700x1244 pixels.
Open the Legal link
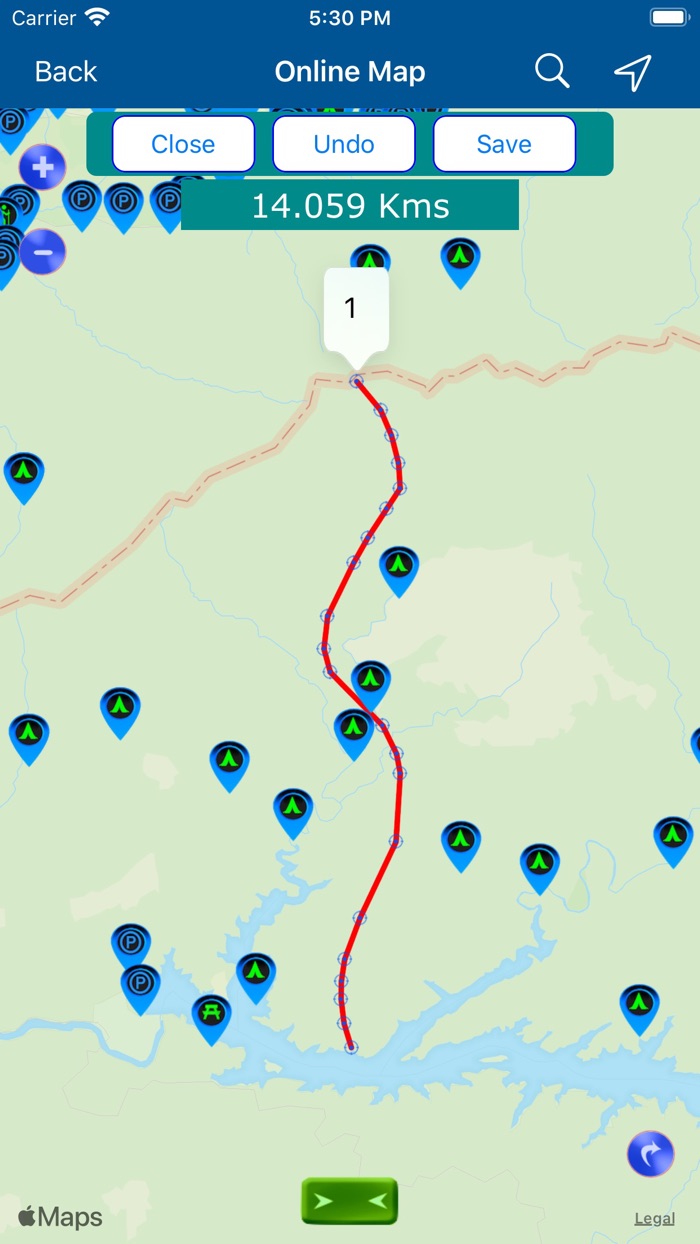(x=655, y=1218)
